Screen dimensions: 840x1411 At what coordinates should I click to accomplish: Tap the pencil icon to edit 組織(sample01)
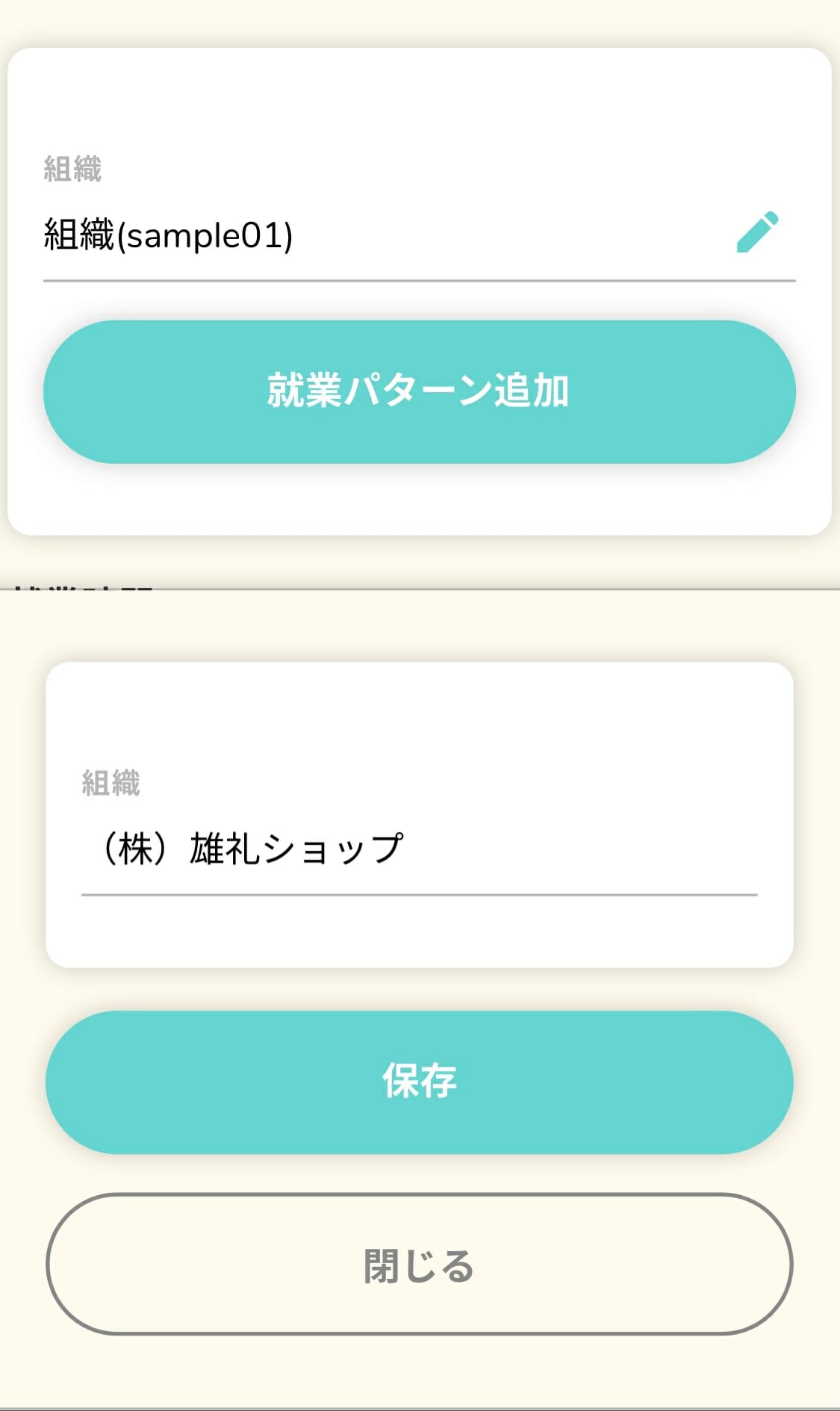(x=757, y=232)
